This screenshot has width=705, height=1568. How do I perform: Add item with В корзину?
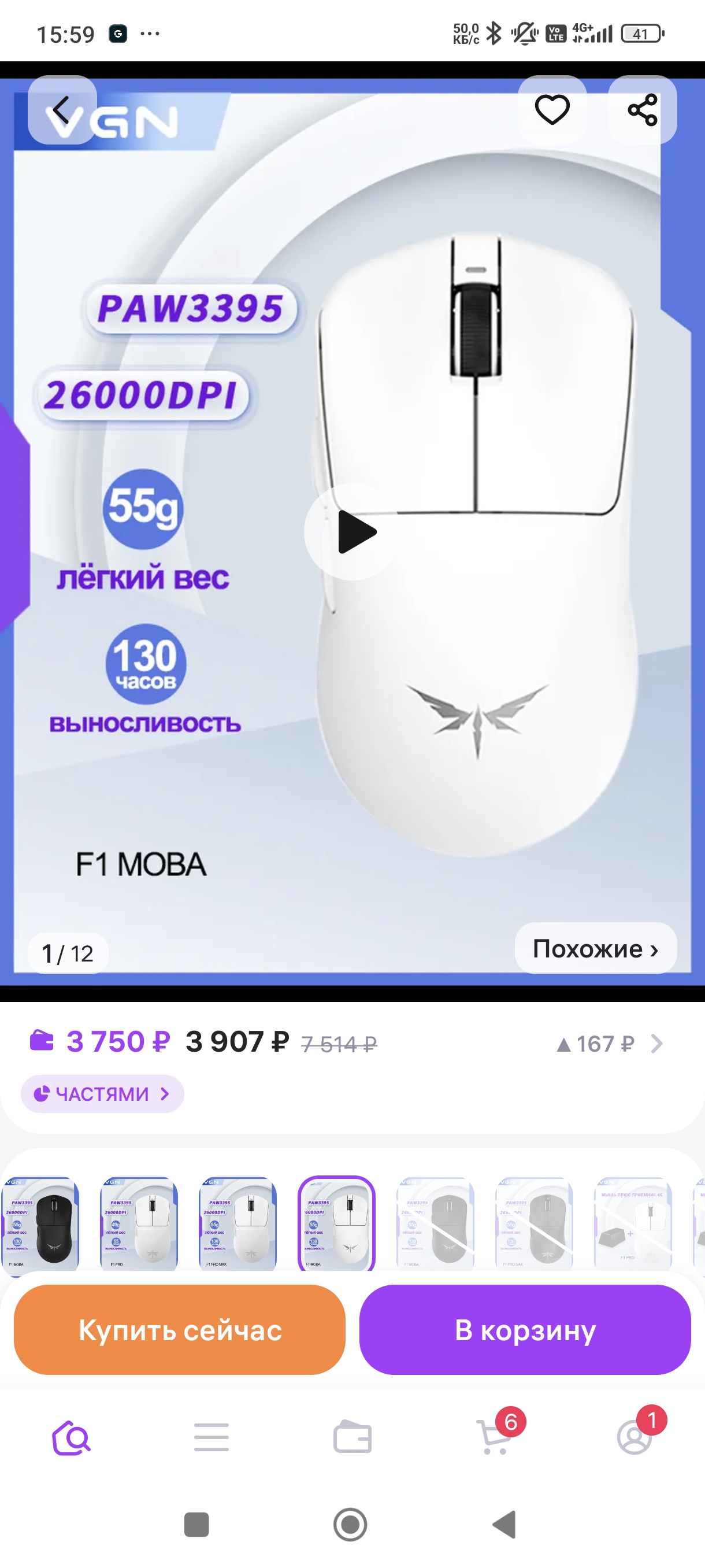[525, 1329]
